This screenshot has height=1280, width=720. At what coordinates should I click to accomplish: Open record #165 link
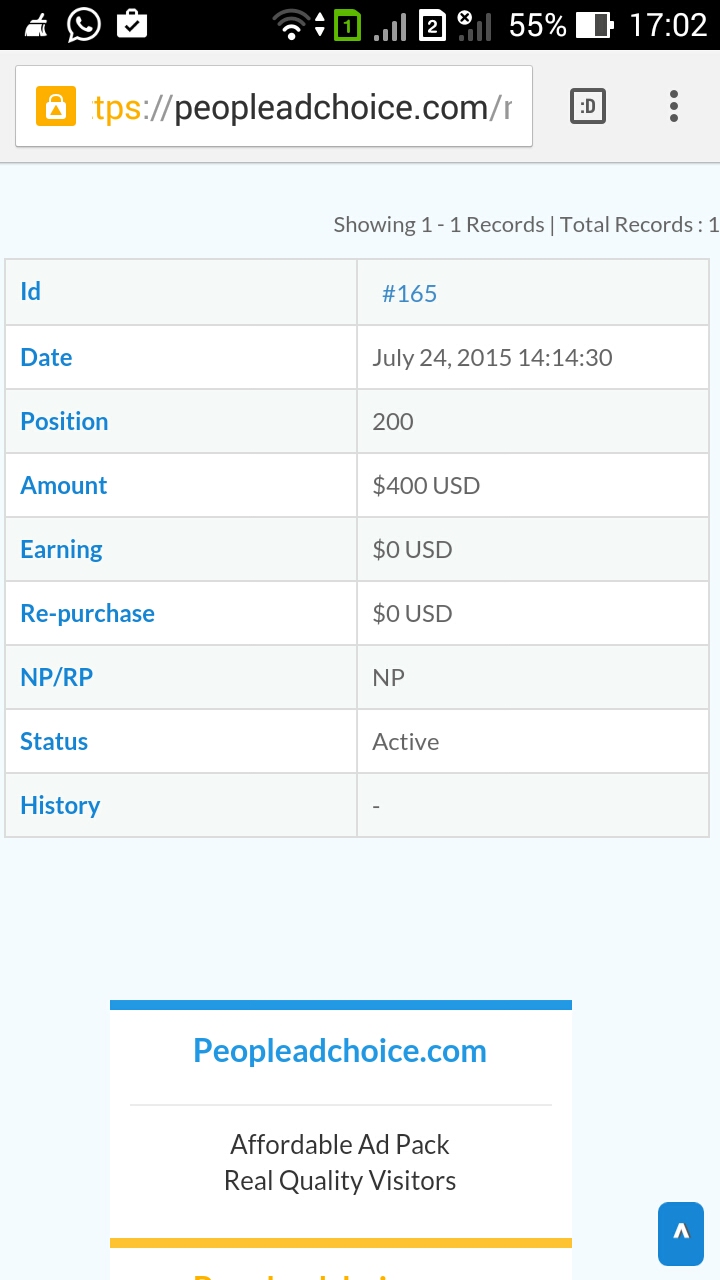coord(409,293)
